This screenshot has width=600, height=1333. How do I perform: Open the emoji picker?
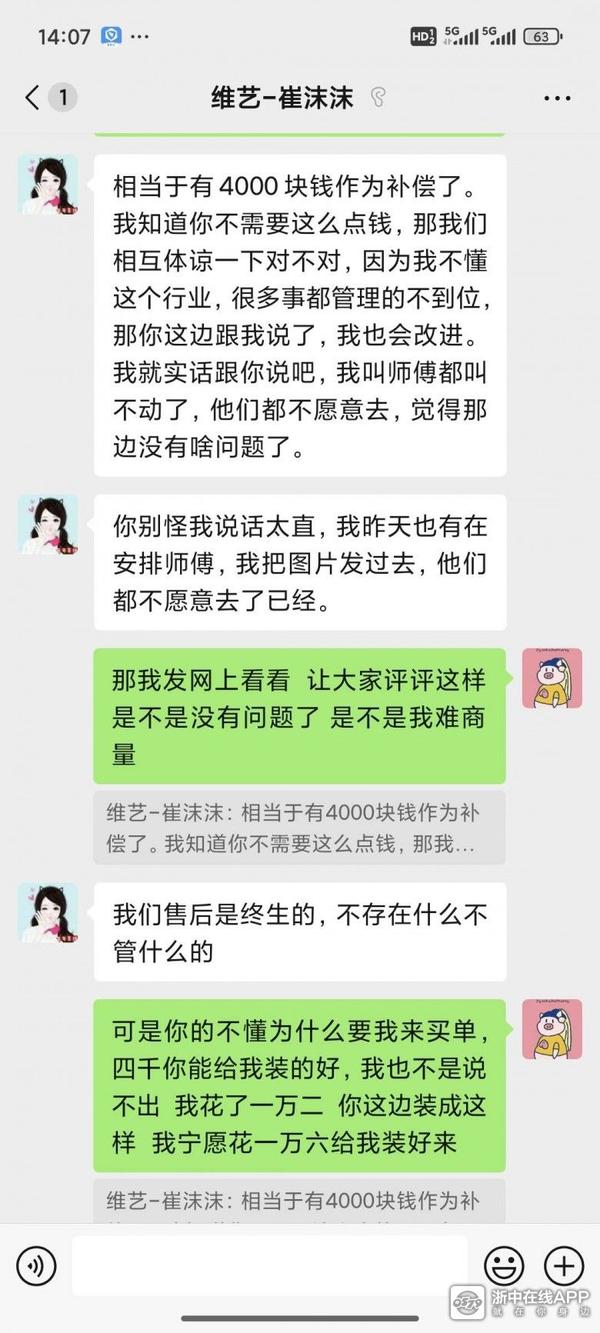pyautogui.click(x=504, y=1266)
